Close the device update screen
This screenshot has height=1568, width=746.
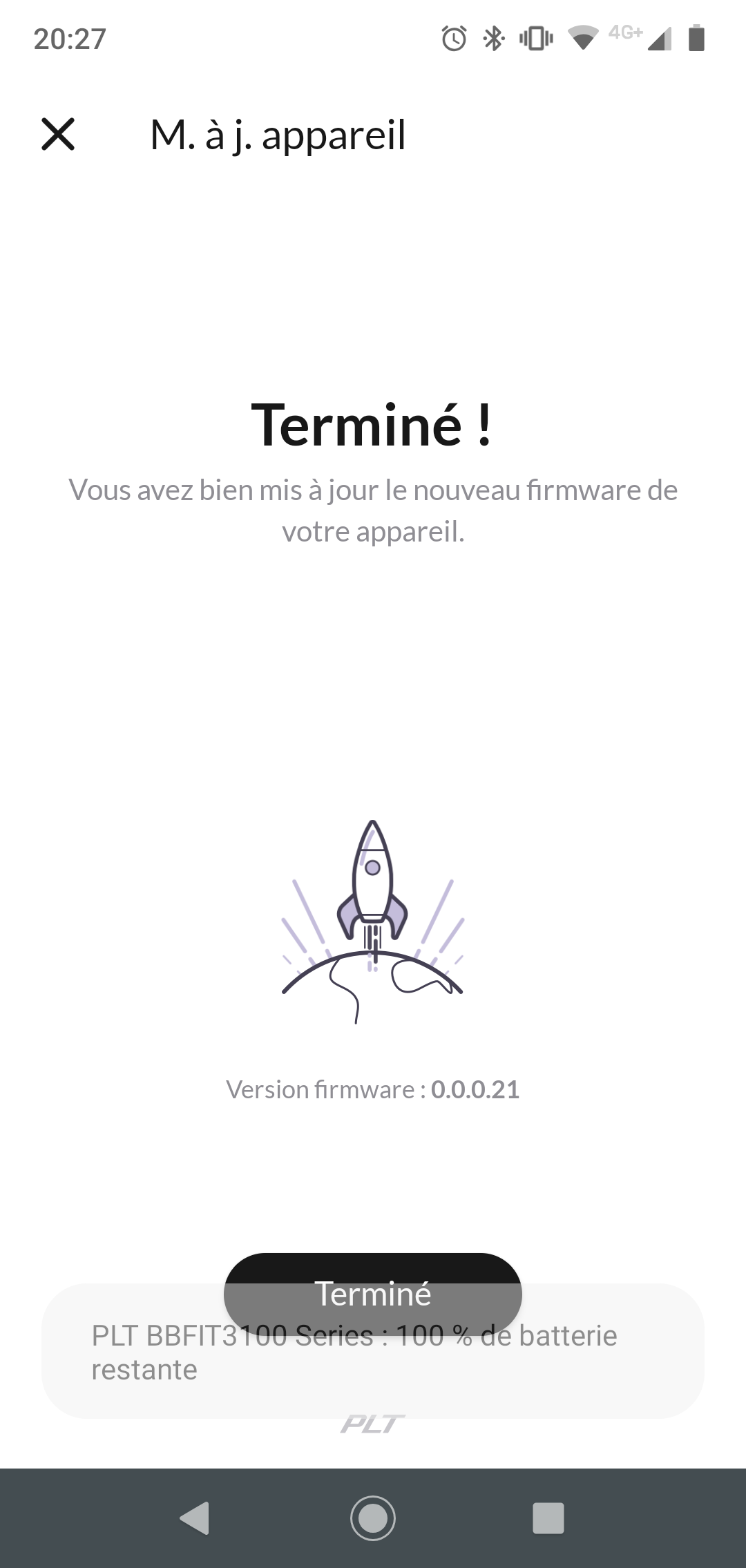(58, 134)
